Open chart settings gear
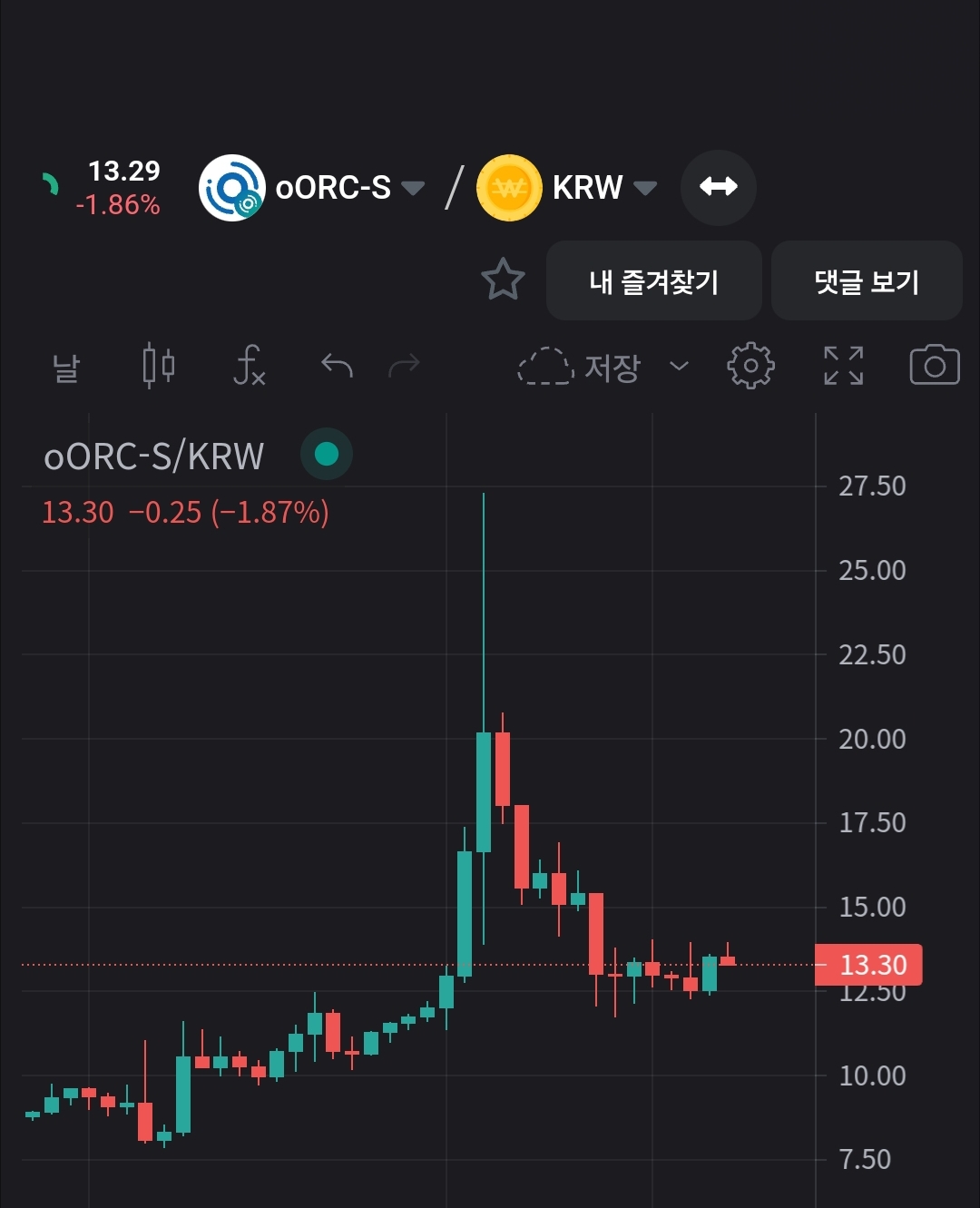The image size is (980, 1208). click(750, 367)
